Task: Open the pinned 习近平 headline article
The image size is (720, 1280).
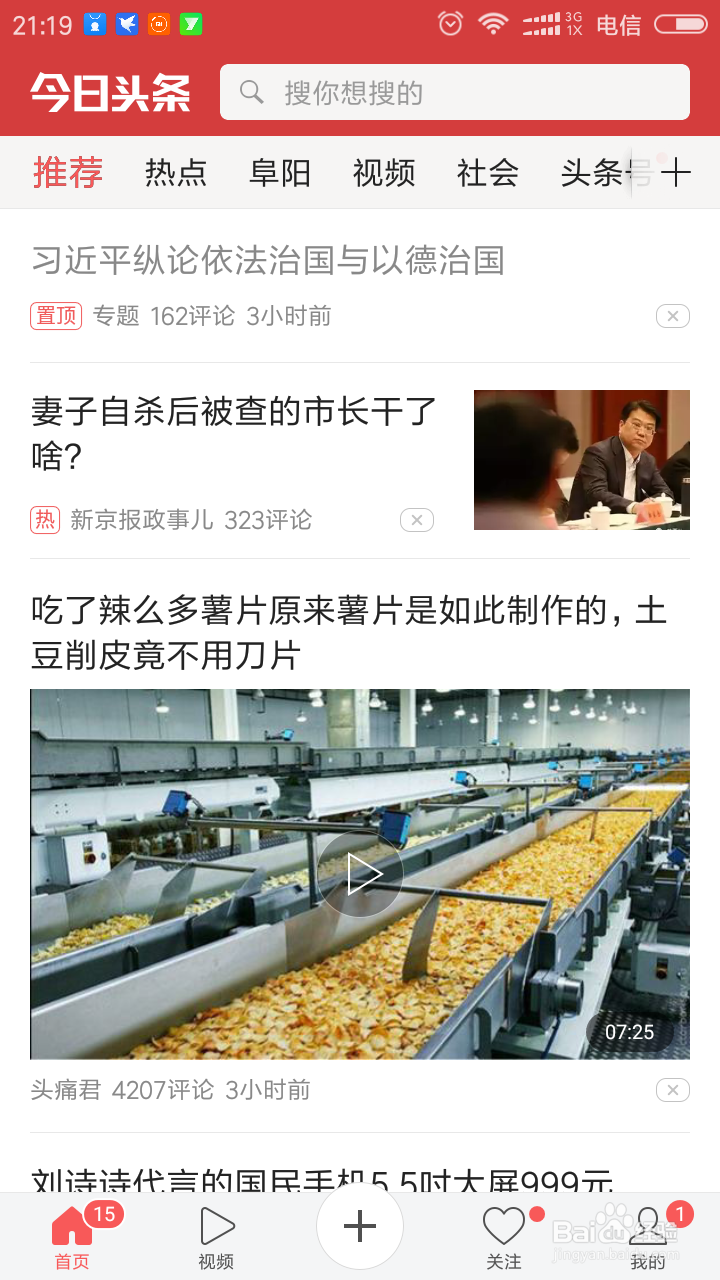Action: (267, 261)
